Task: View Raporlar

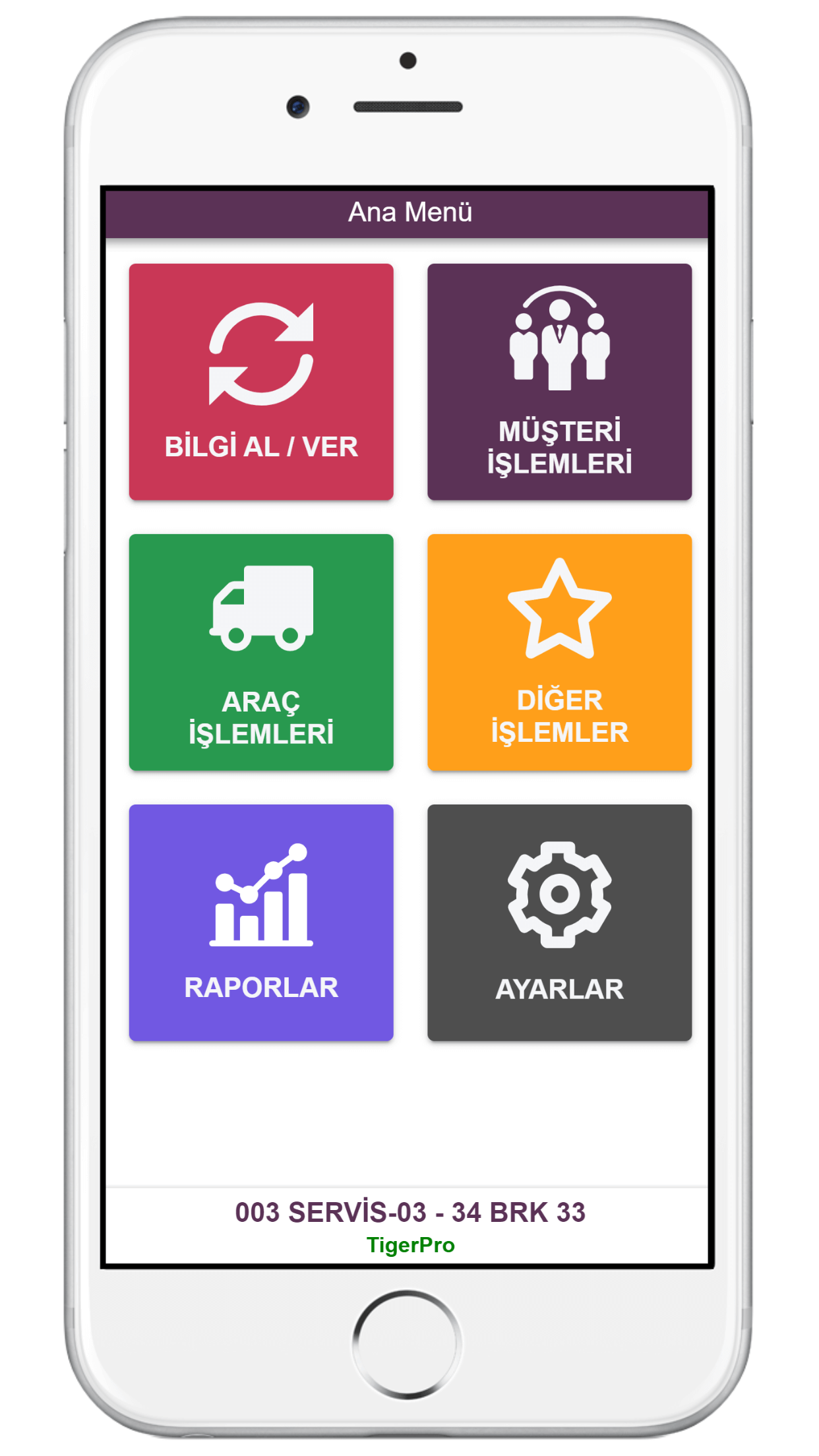Action: 261,923
